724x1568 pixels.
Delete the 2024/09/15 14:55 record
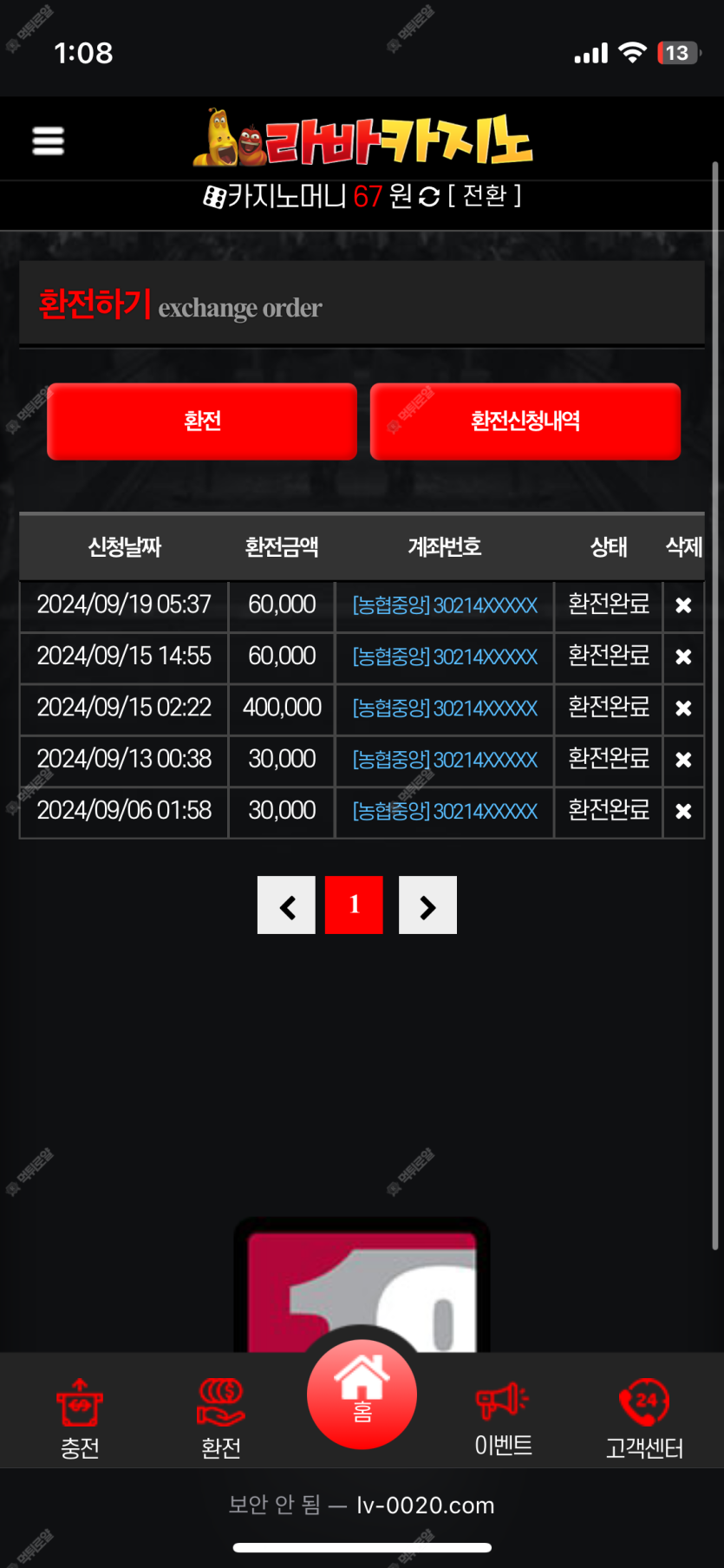coord(683,657)
